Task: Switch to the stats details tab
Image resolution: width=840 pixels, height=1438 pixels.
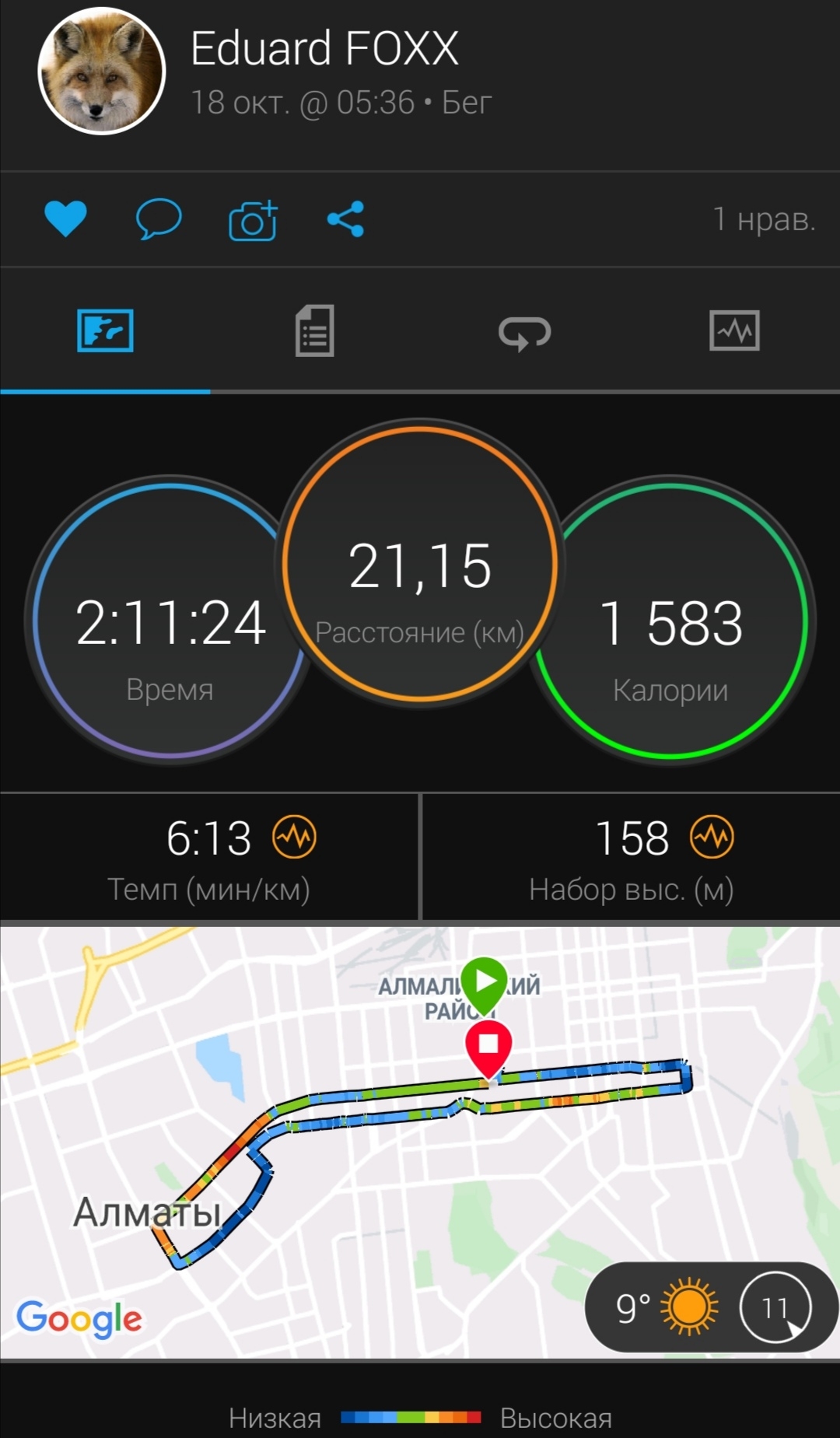Action: click(x=314, y=331)
